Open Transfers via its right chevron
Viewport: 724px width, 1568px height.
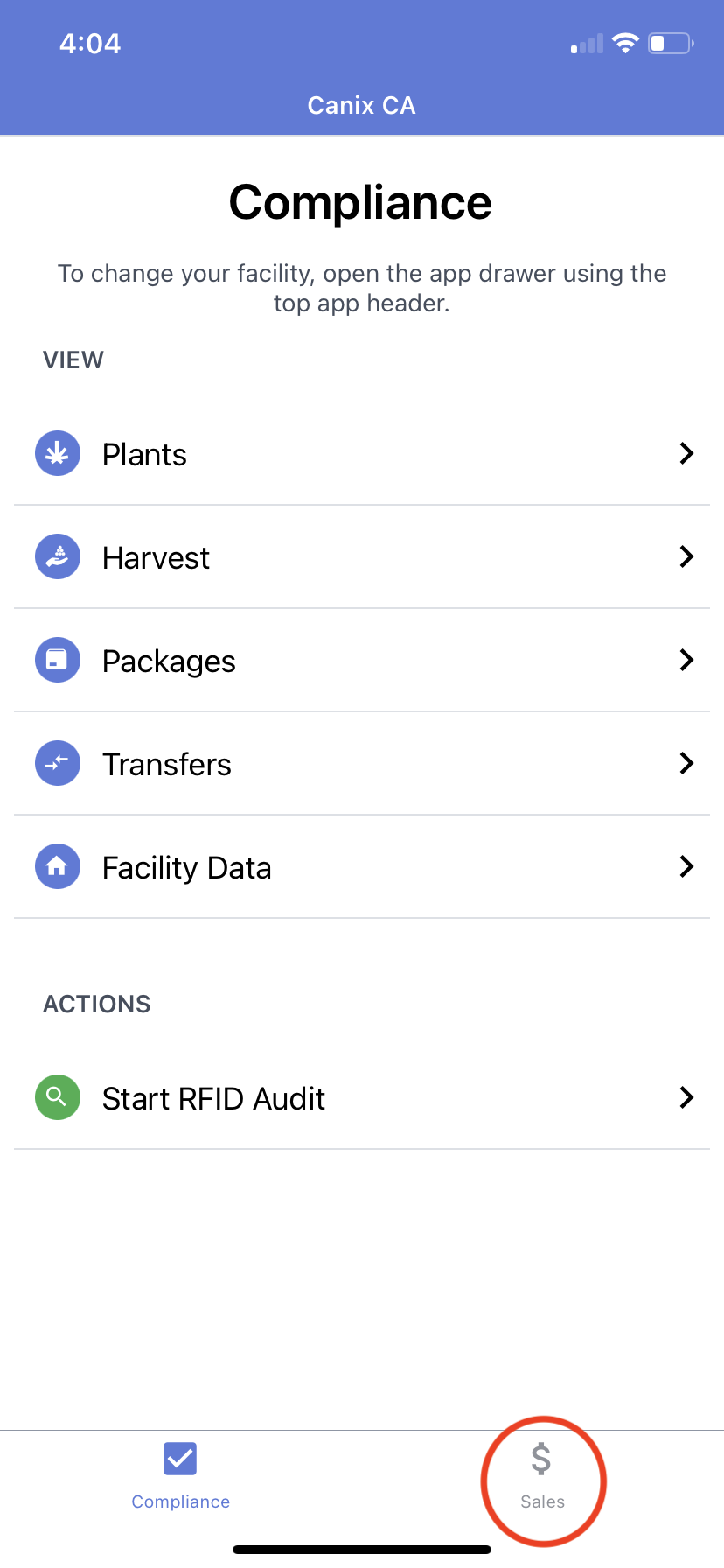click(687, 763)
